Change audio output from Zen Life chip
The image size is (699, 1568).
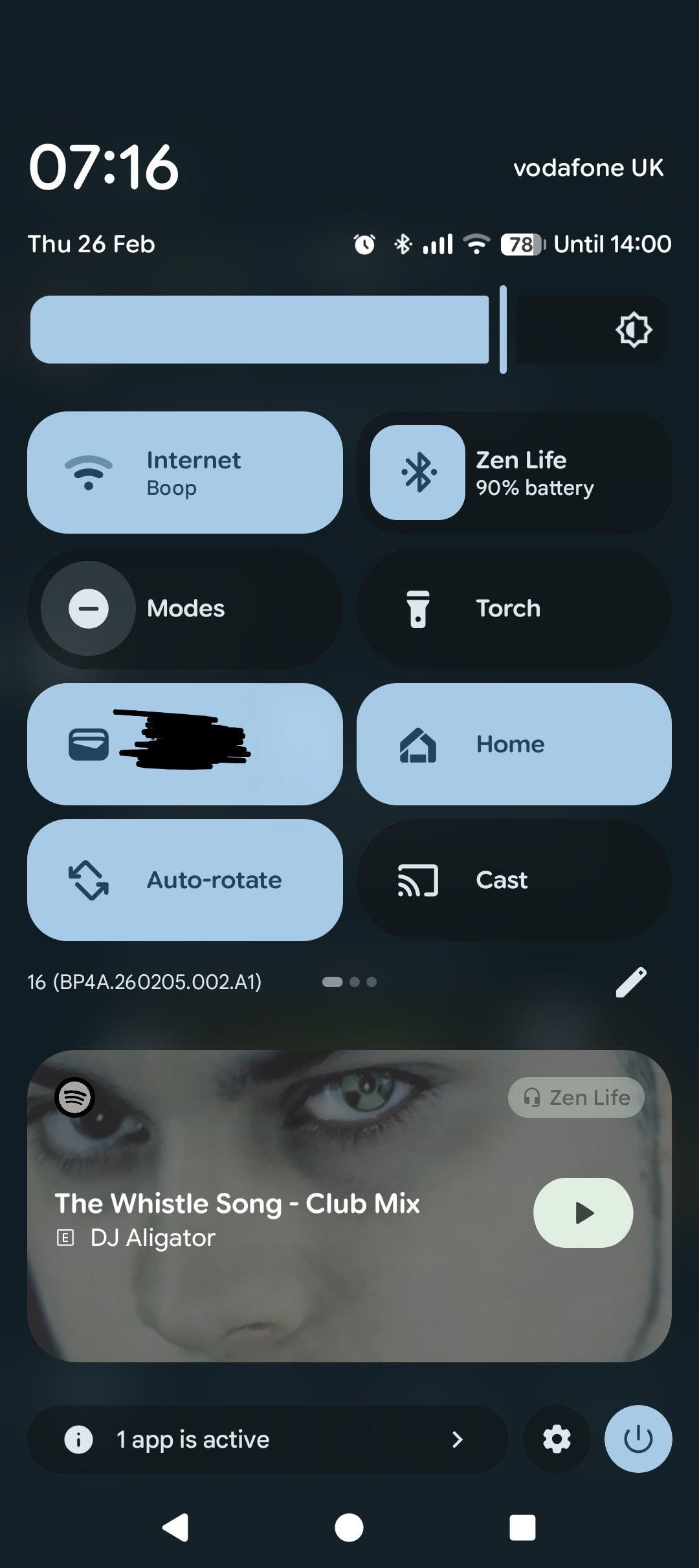pyautogui.click(x=576, y=1097)
